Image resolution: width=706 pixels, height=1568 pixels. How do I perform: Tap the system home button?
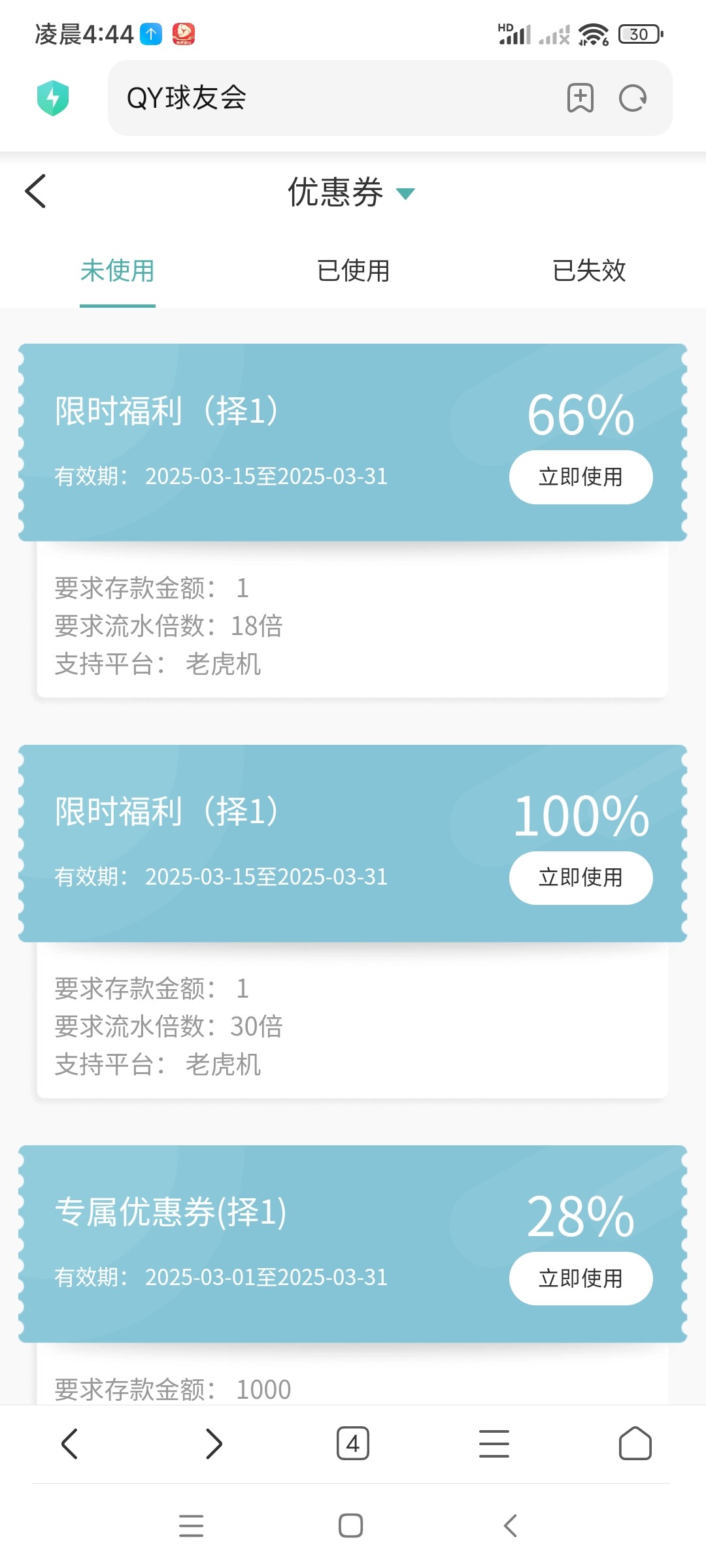[x=351, y=1526]
